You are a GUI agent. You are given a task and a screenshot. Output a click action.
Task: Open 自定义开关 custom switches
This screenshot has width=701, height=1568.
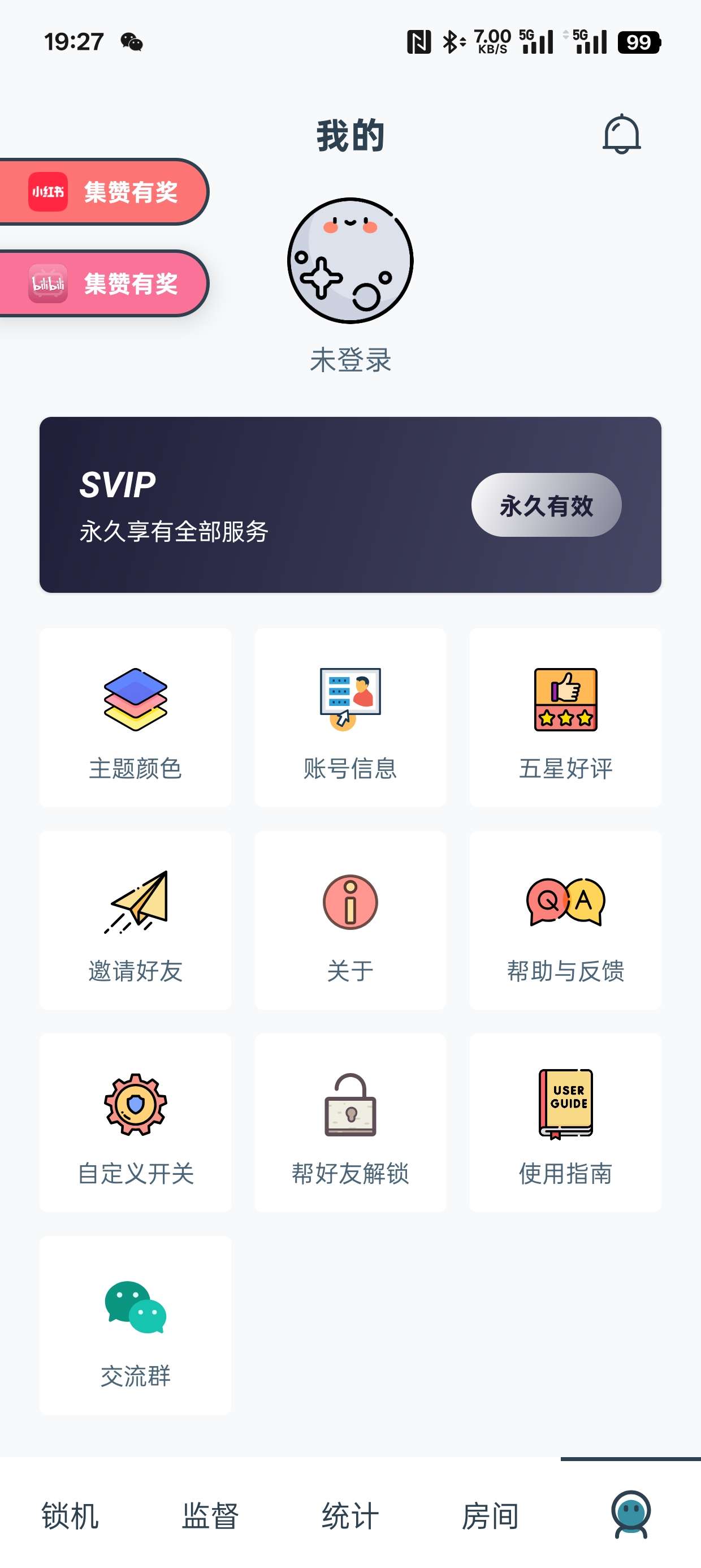coord(135,1123)
